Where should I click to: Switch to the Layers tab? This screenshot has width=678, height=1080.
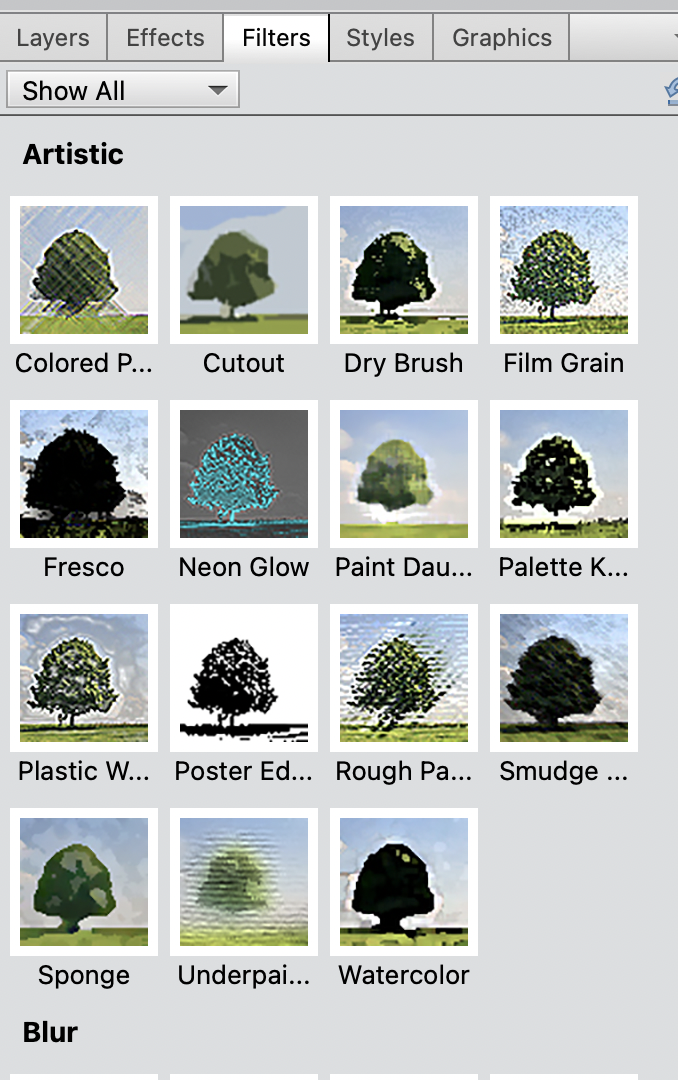(53, 38)
